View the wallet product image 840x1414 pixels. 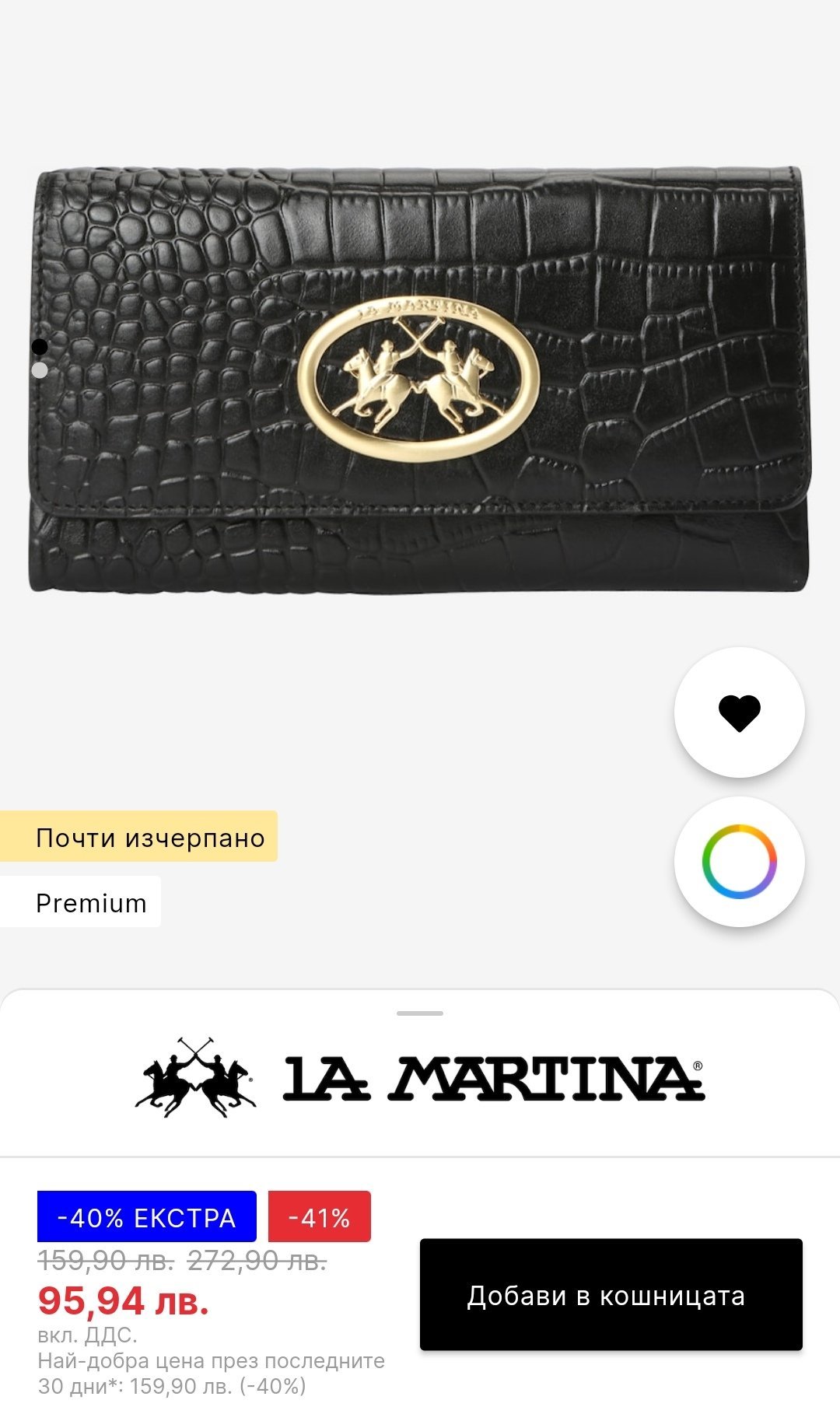click(x=420, y=381)
